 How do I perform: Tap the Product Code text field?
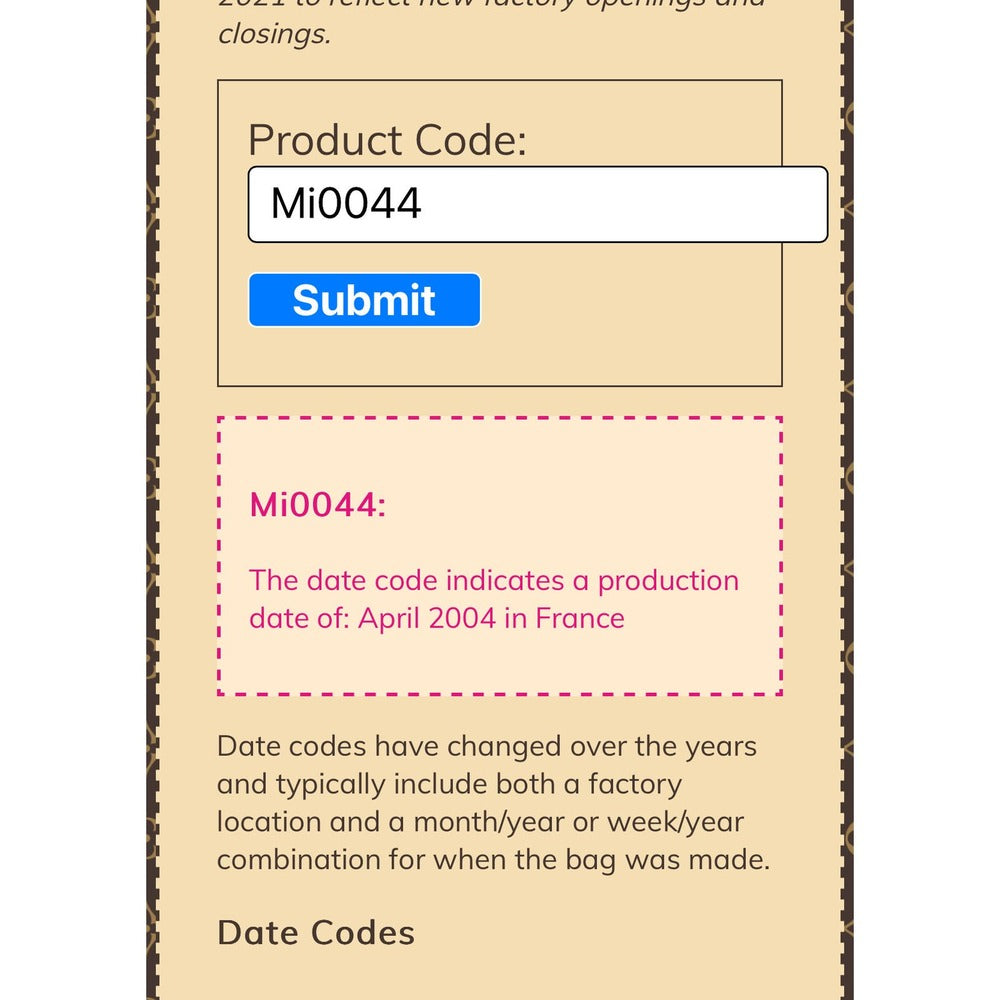click(537, 204)
